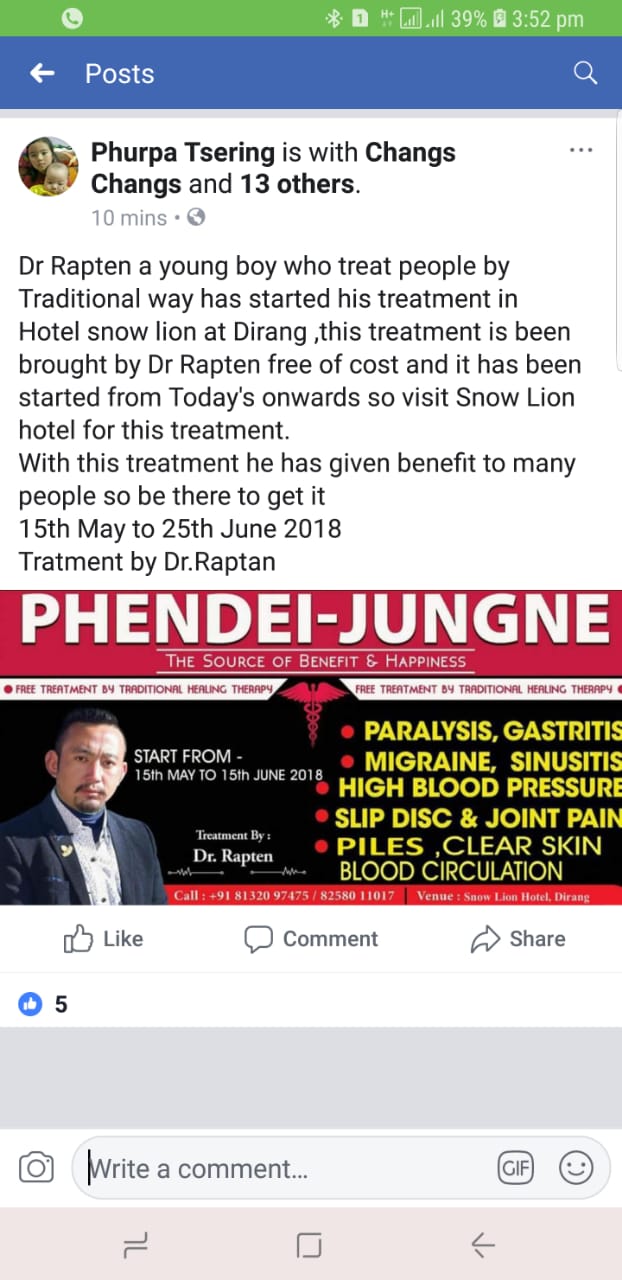The width and height of the screenshot is (622, 1280).
Task: Tap Comment under the post
Action: (x=311, y=938)
